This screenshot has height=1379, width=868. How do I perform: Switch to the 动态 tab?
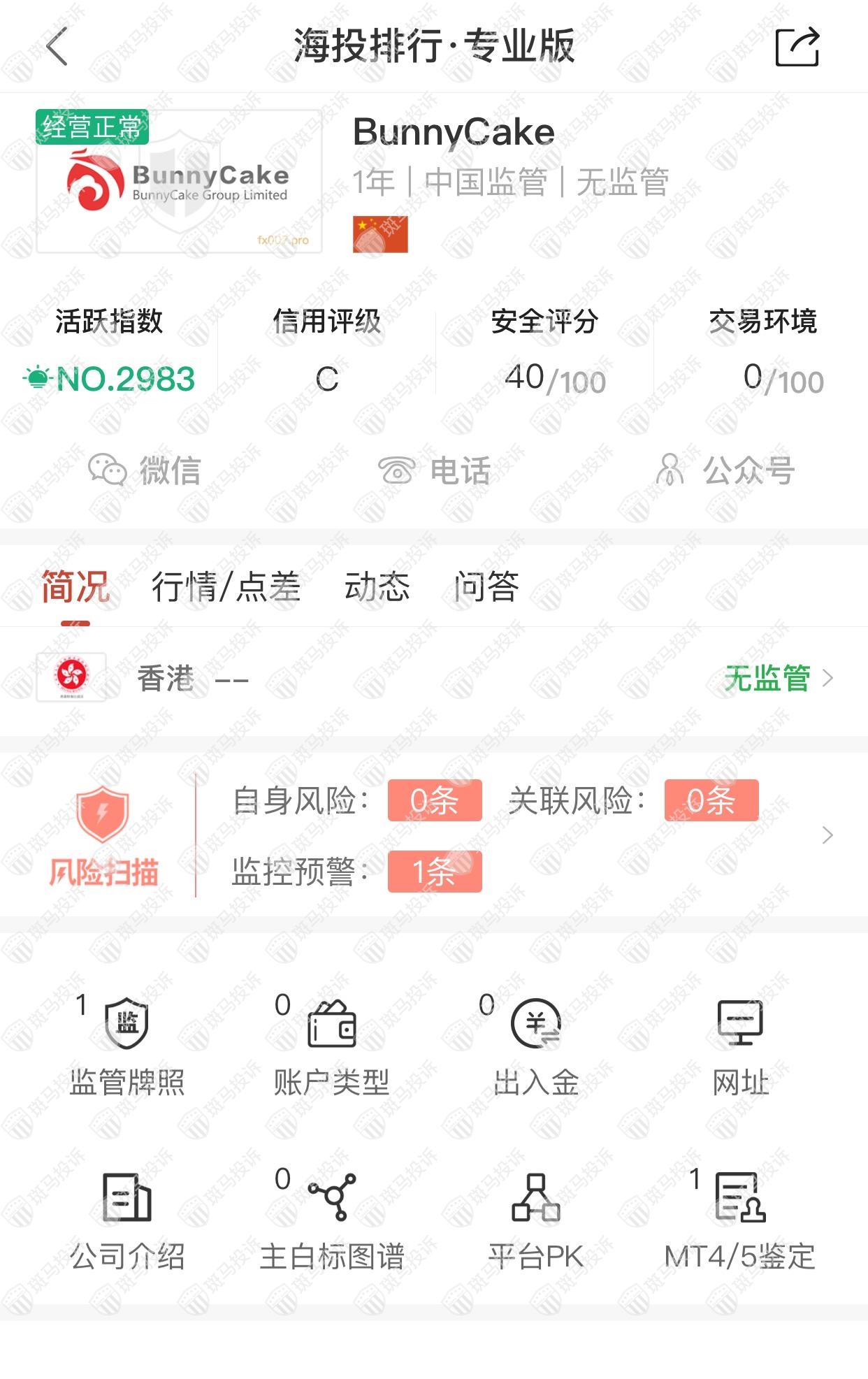pos(377,586)
